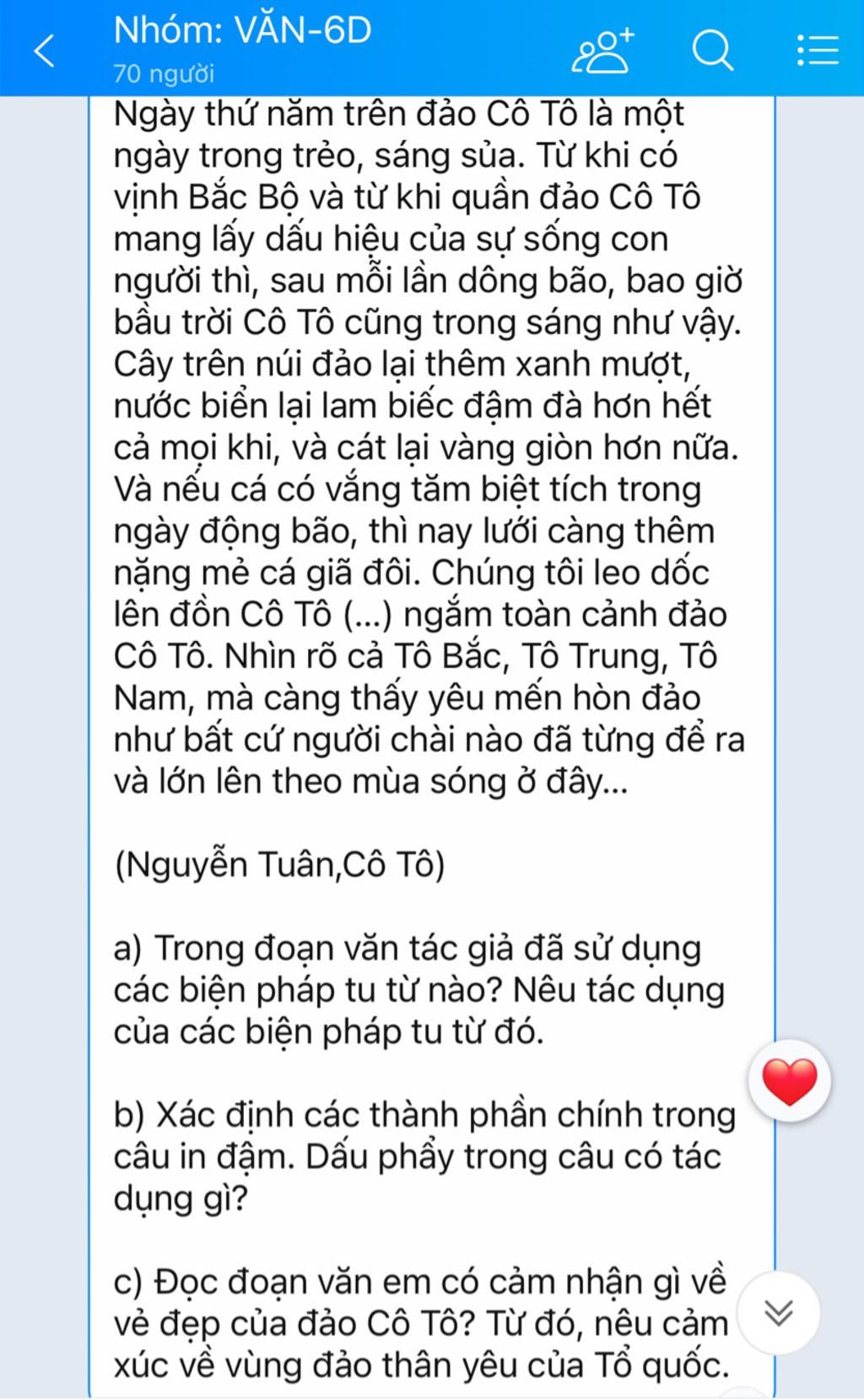
Task: Jump to the latest messages
Action: [778, 1312]
